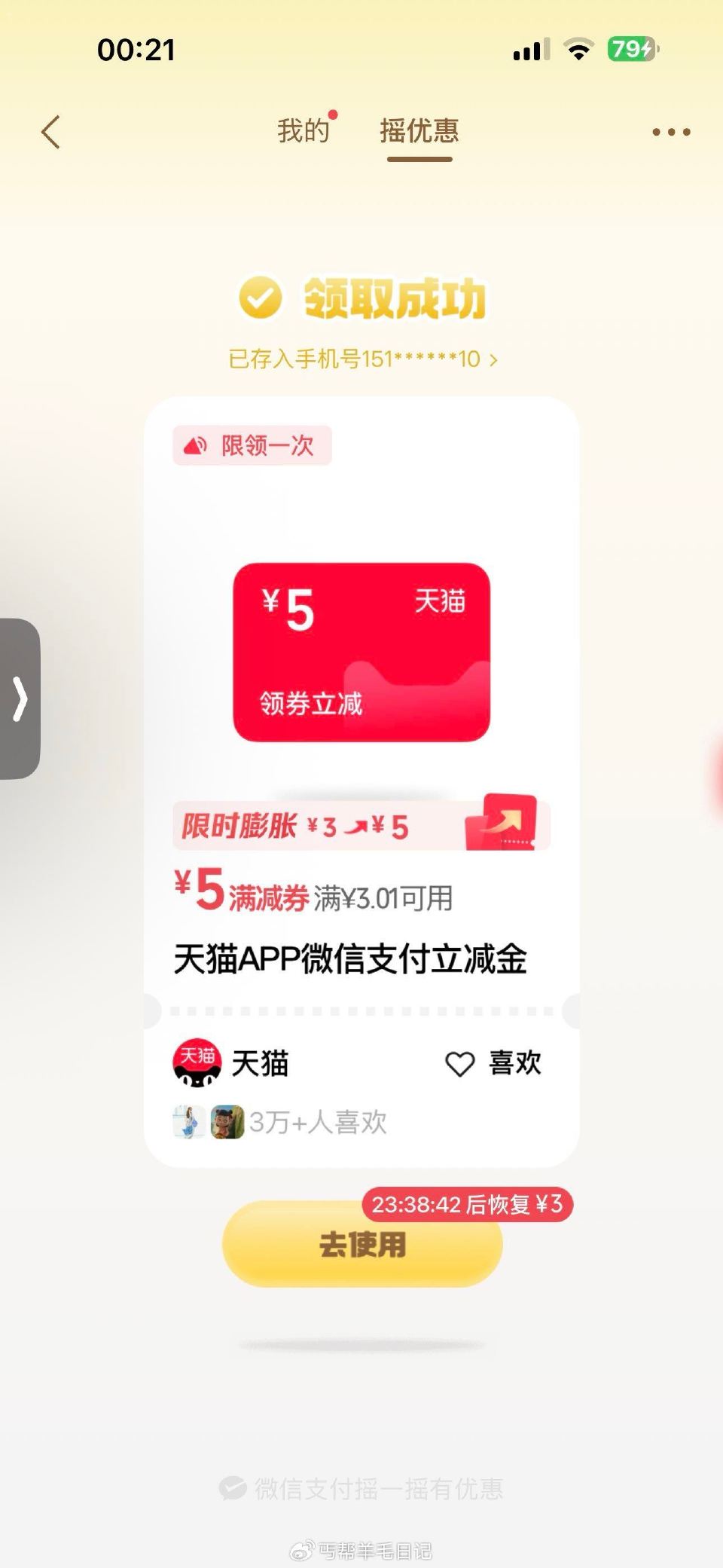Expand the side panel arrow handle
723x1568 pixels.
click(20, 698)
